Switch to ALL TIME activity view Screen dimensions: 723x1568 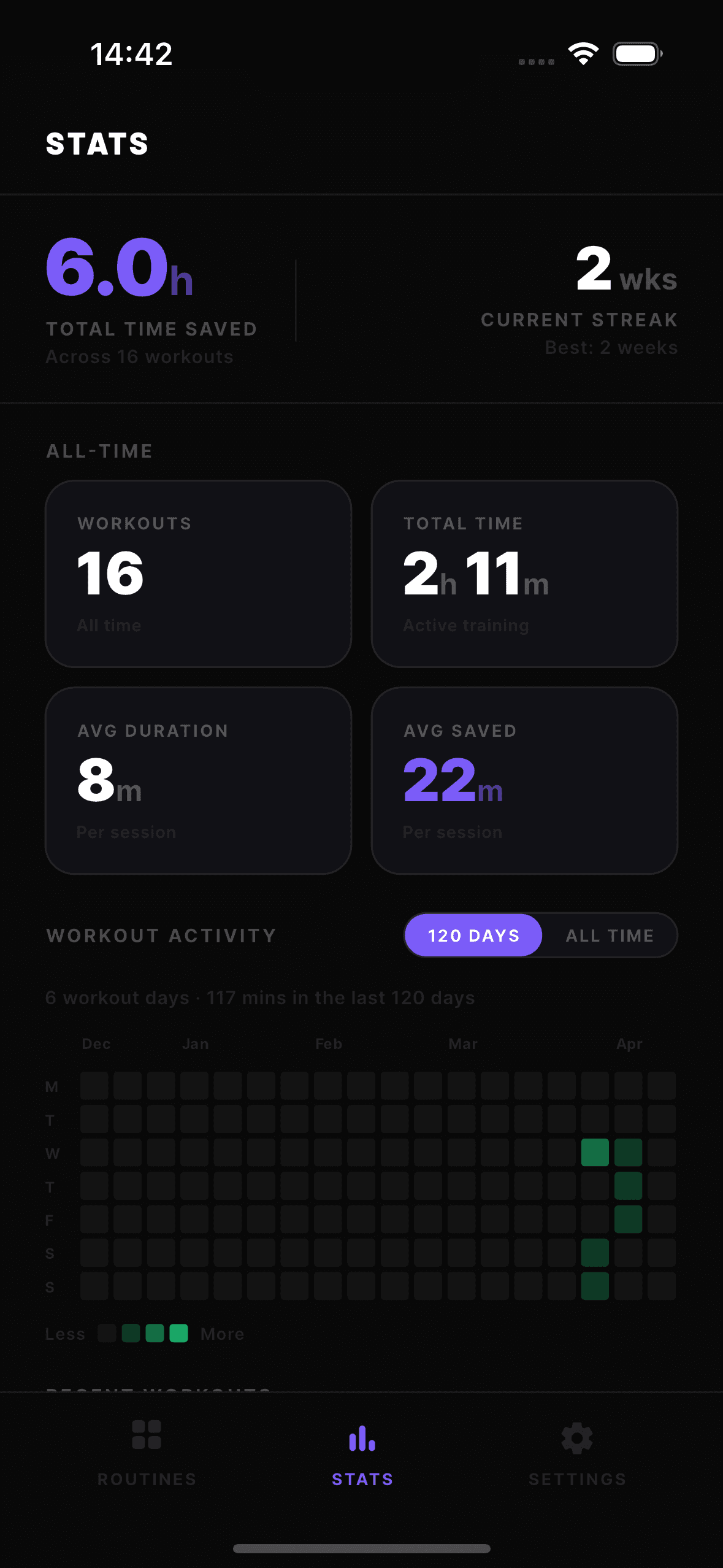[610, 935]
